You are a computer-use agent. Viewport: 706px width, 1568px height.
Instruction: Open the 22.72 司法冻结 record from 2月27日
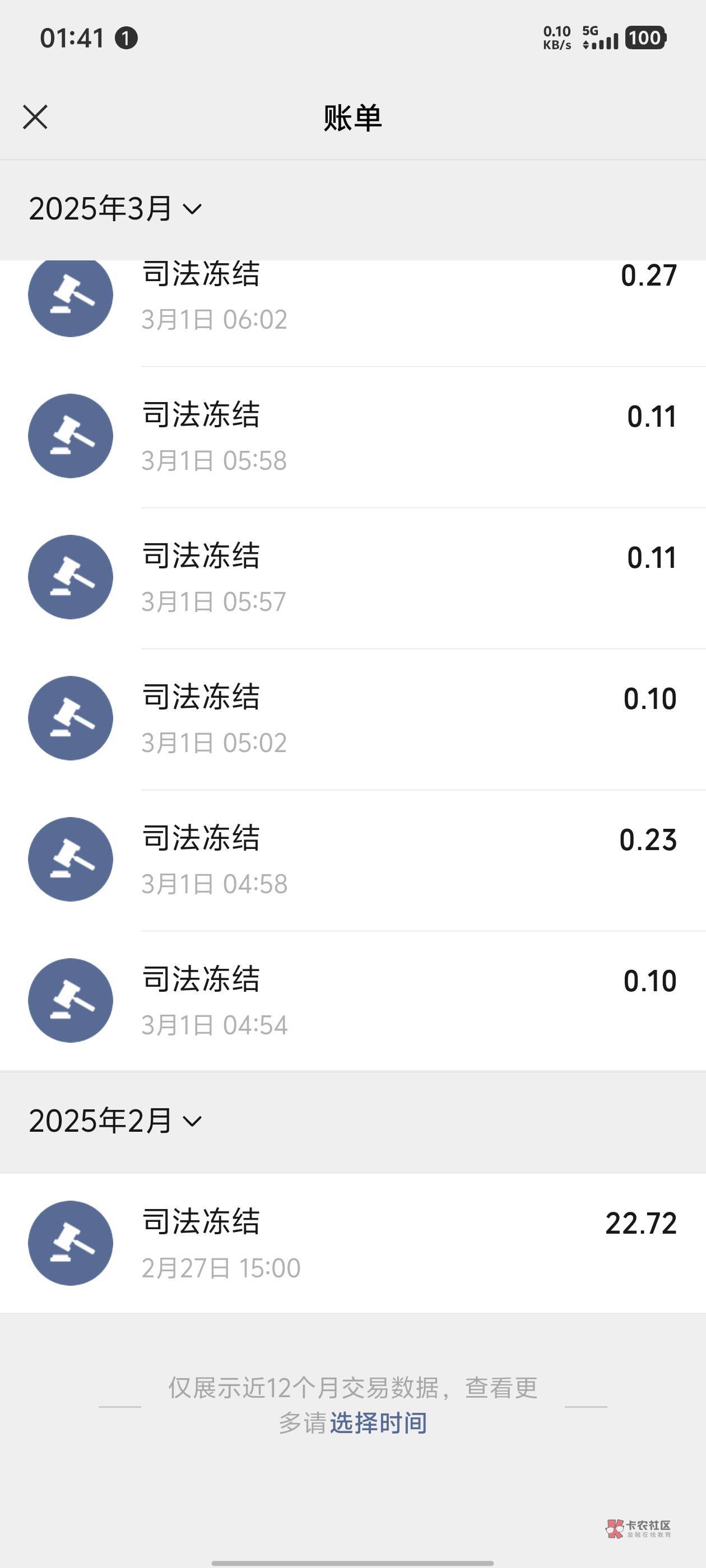click(x=352, y=1243)
